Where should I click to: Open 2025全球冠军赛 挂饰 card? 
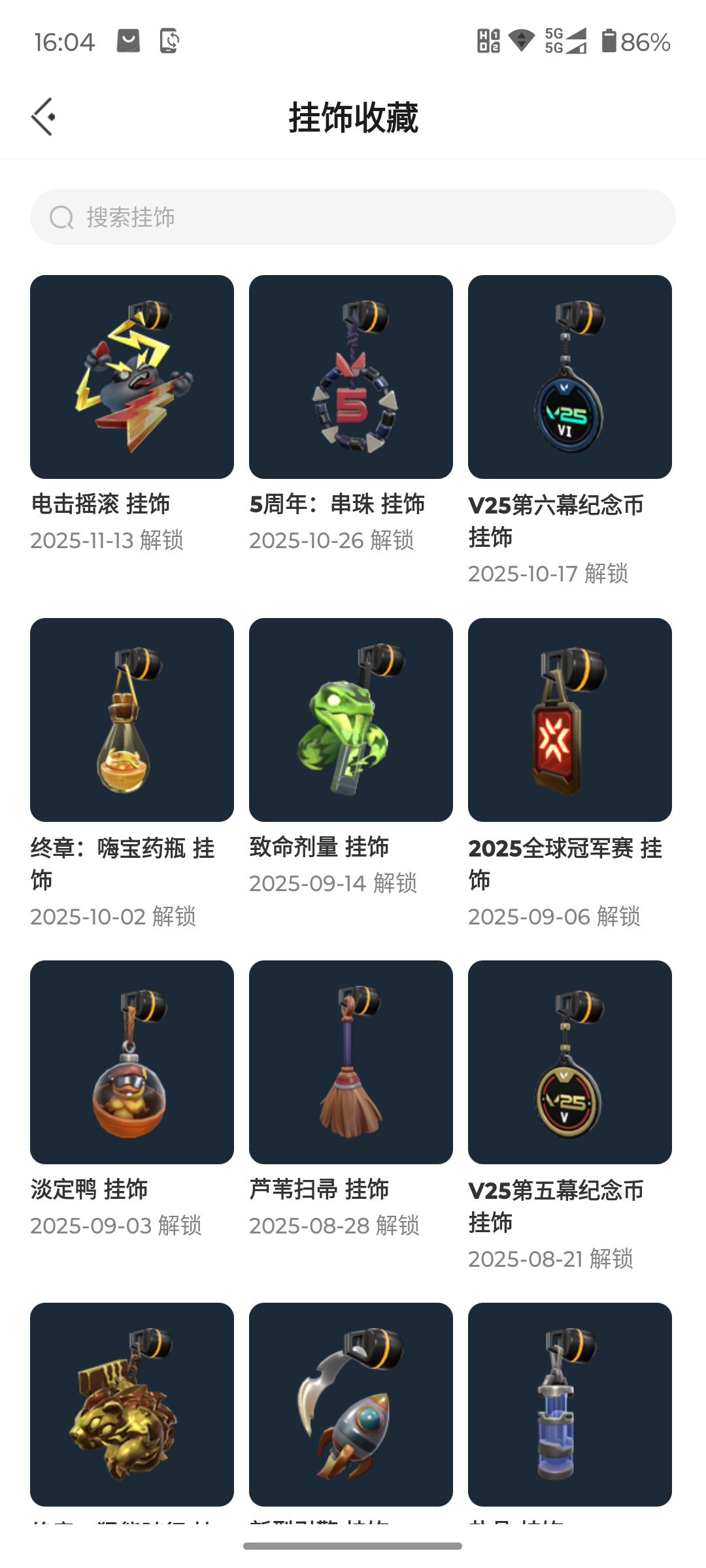570,720
